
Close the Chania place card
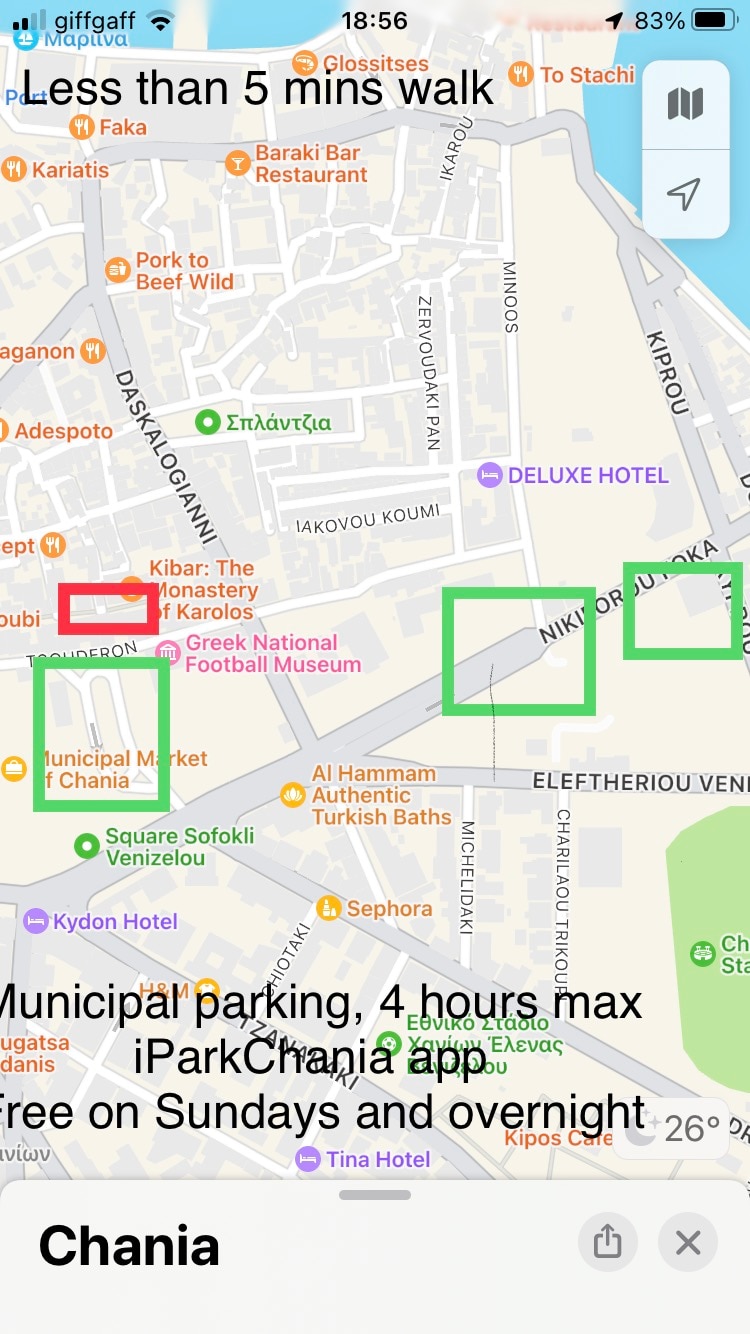688,1242
